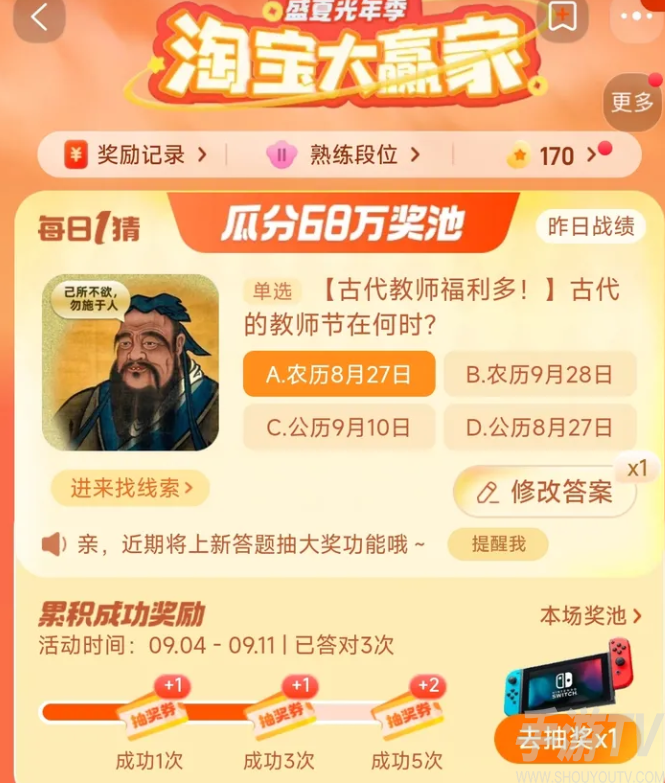Pick answer C.公历9月10日
665x783 pixels.
(x=339, y=427)
